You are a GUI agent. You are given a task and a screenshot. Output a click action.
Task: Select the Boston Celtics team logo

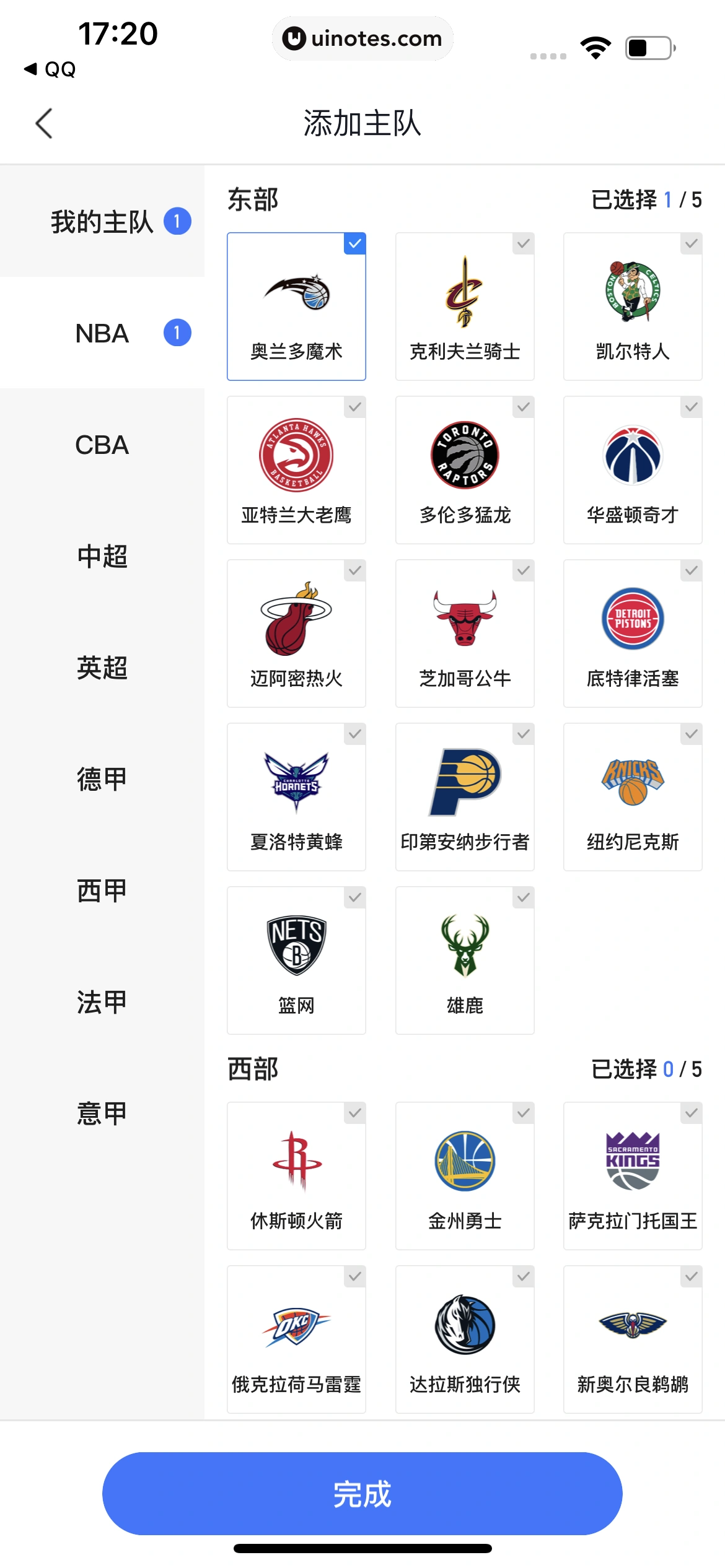click(632, 296)
